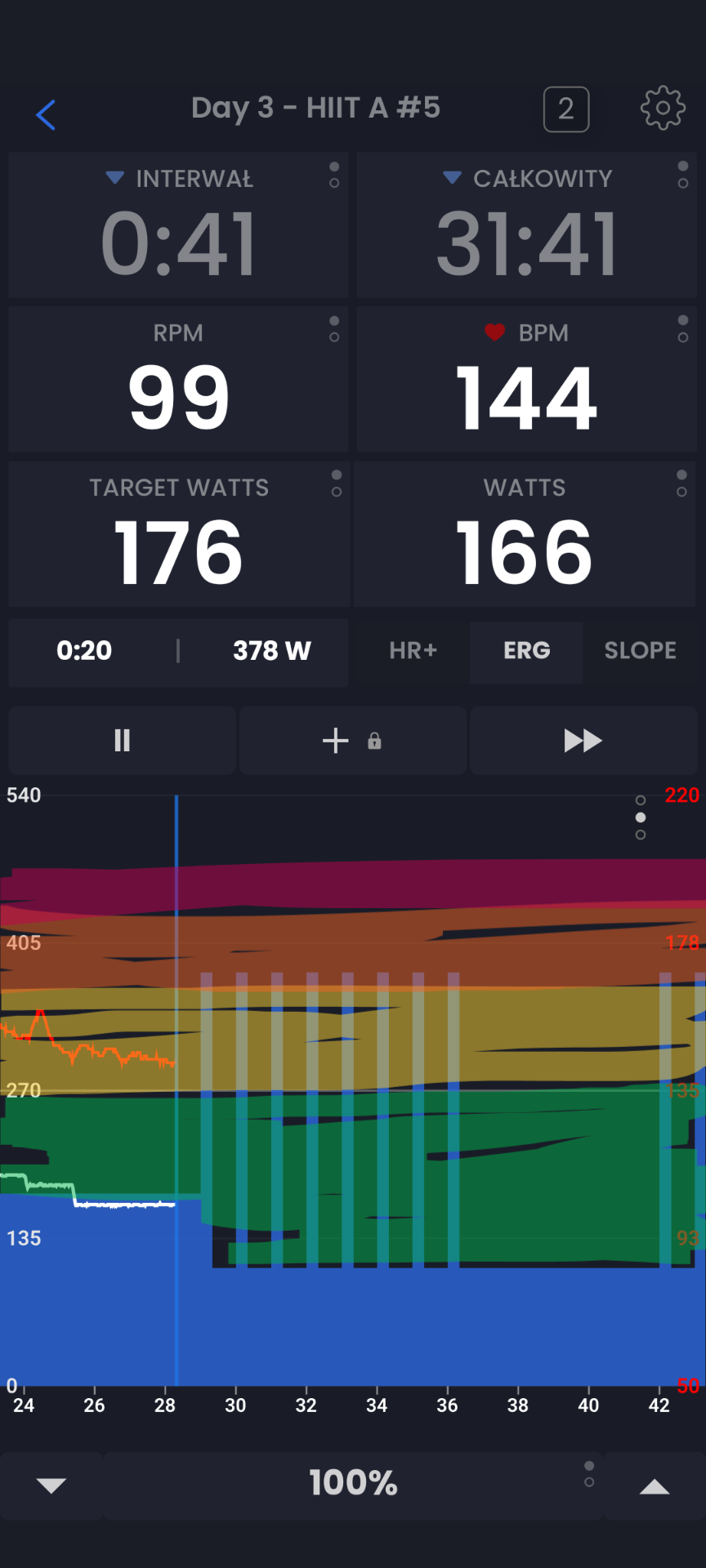Skip forward to next interval

point(583,741)
